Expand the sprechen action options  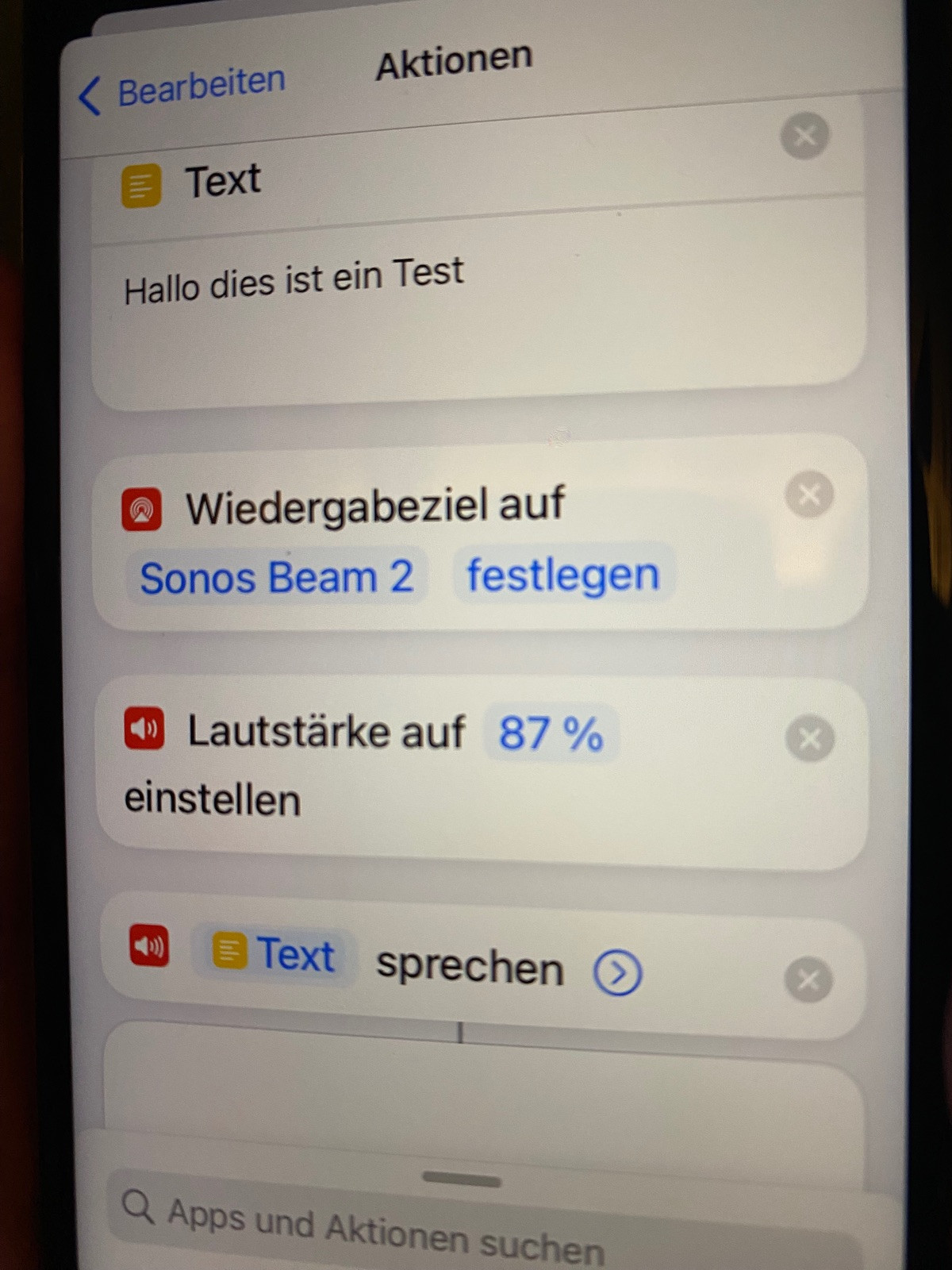617,973
